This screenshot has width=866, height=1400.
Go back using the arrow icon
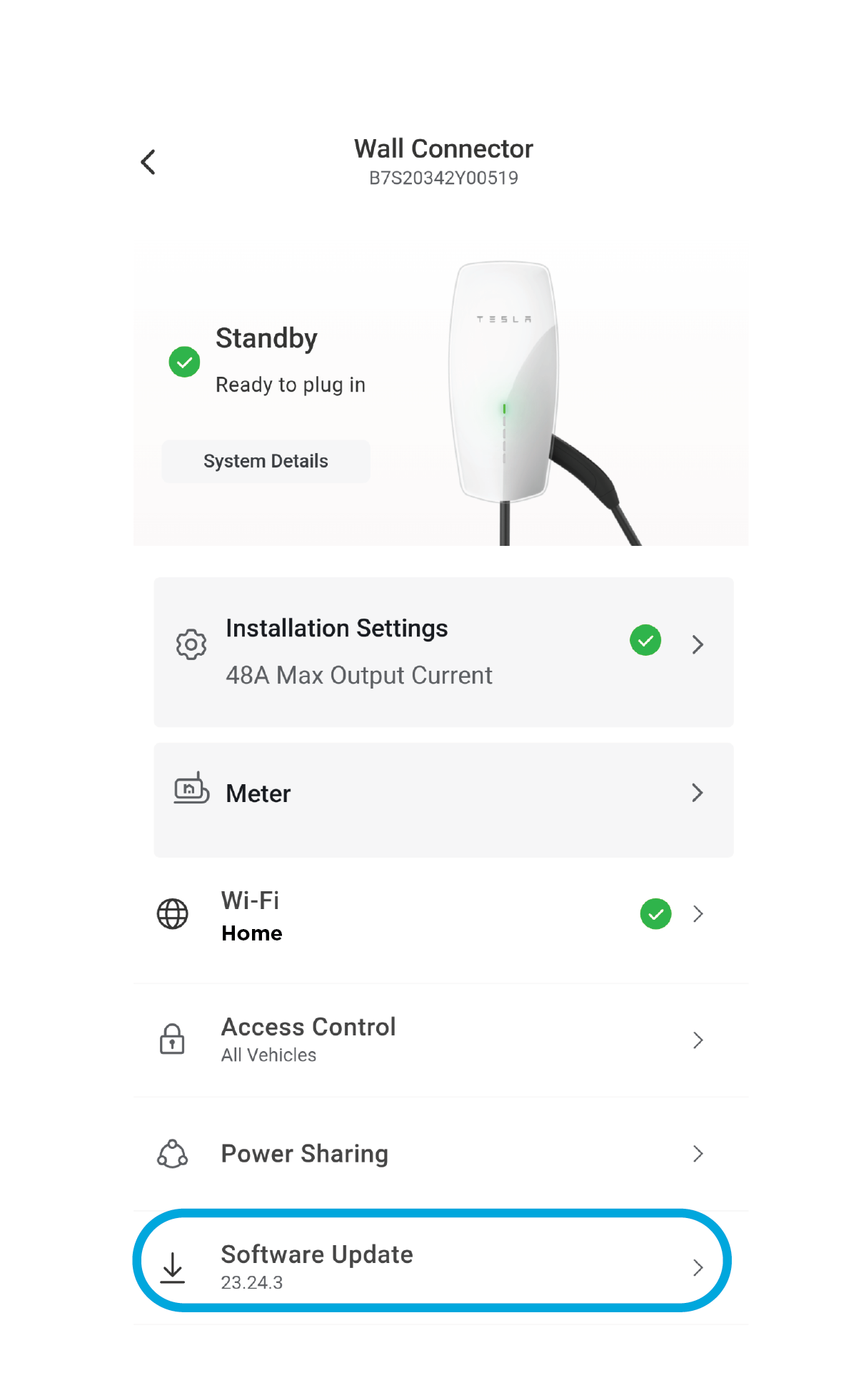(x=148, y=162)
